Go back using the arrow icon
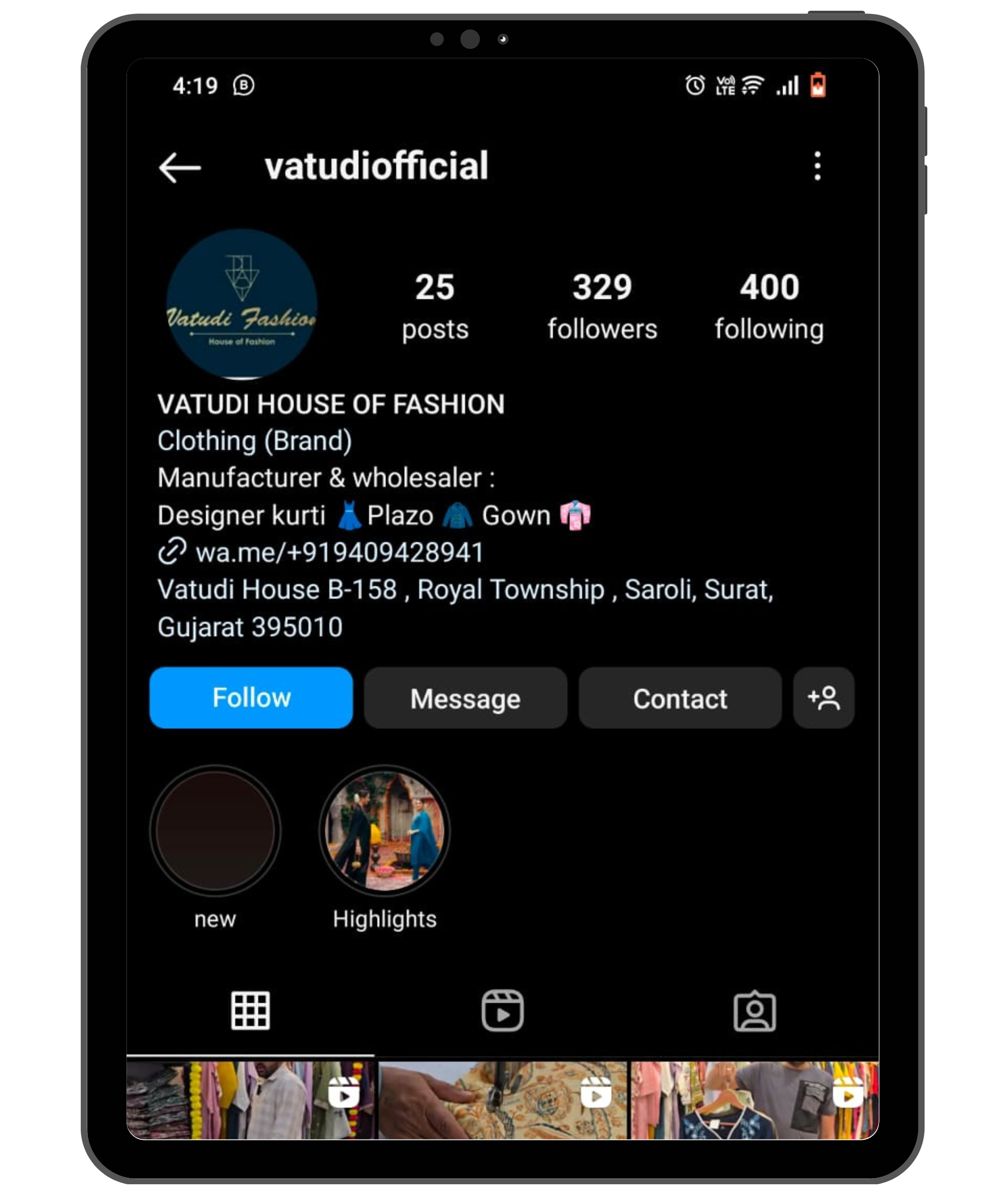The height and width of the screenshot is (1195, 1008). click(179, 168)
